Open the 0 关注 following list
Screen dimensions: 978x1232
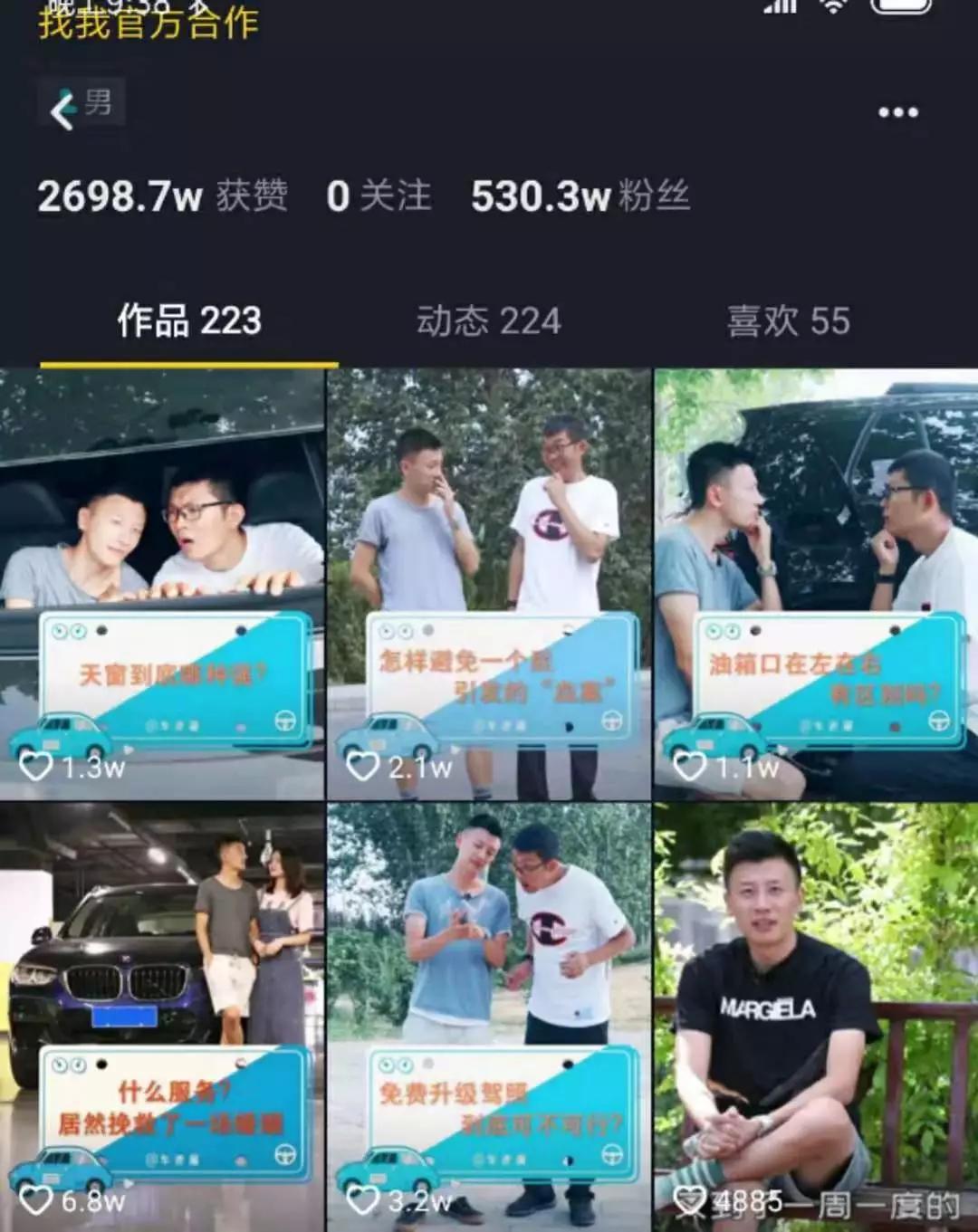379,196
